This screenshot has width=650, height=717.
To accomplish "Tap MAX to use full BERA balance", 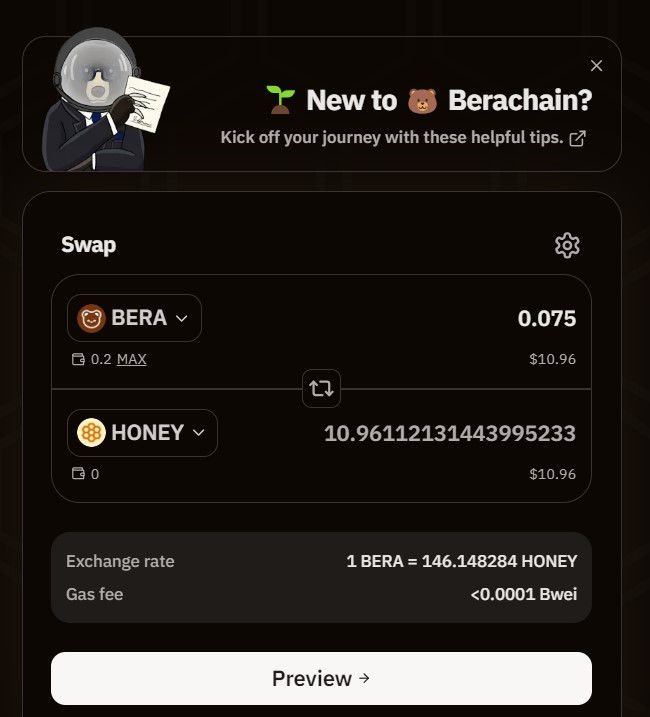I will click(131, 359).
